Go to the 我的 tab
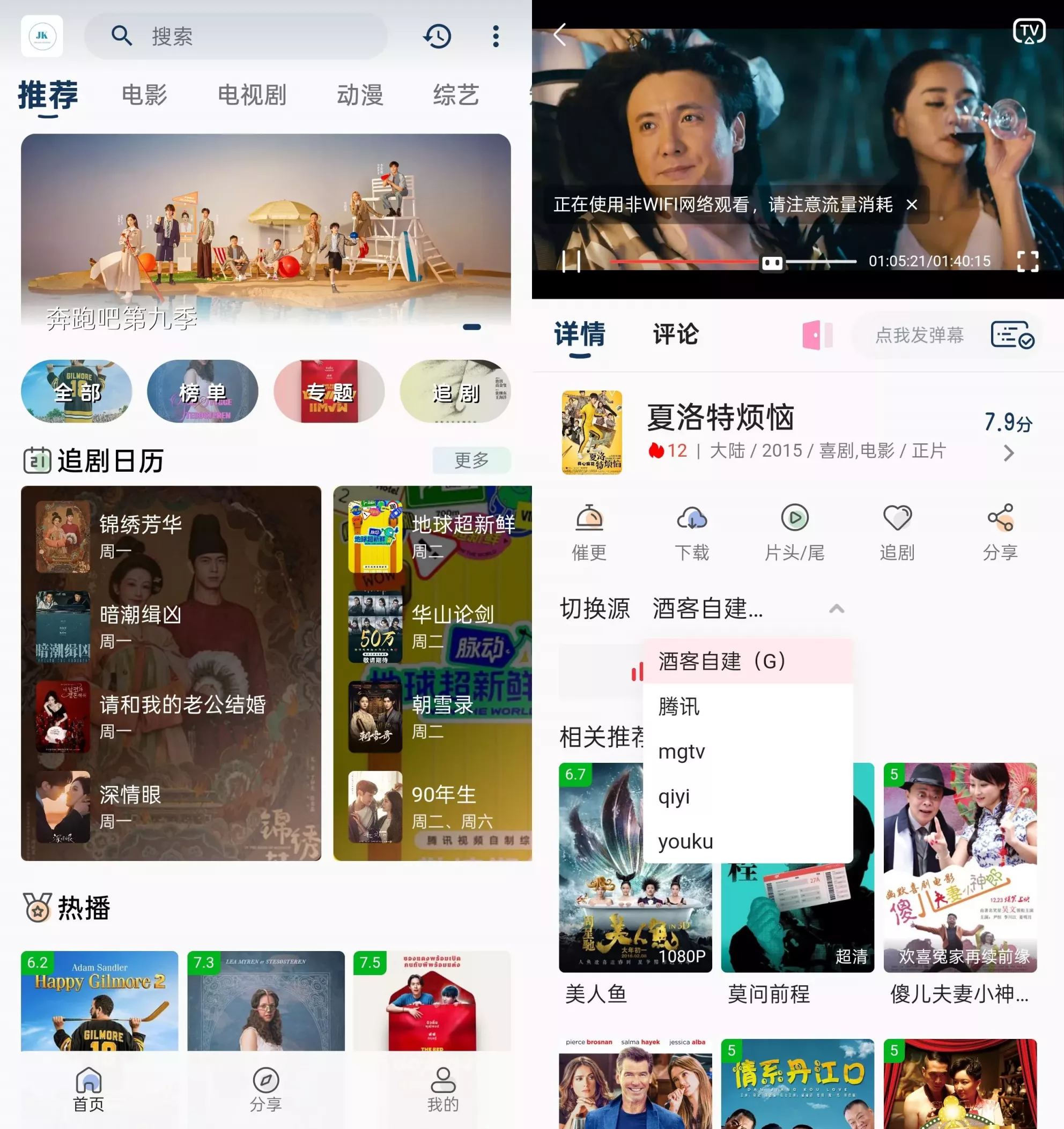The height and width of the screenshot is (1129, 1064). coord(442,1090)
